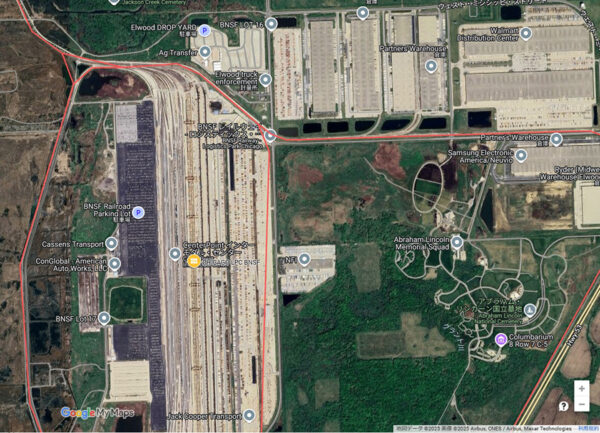Open the terms of use link

(585, 428)
